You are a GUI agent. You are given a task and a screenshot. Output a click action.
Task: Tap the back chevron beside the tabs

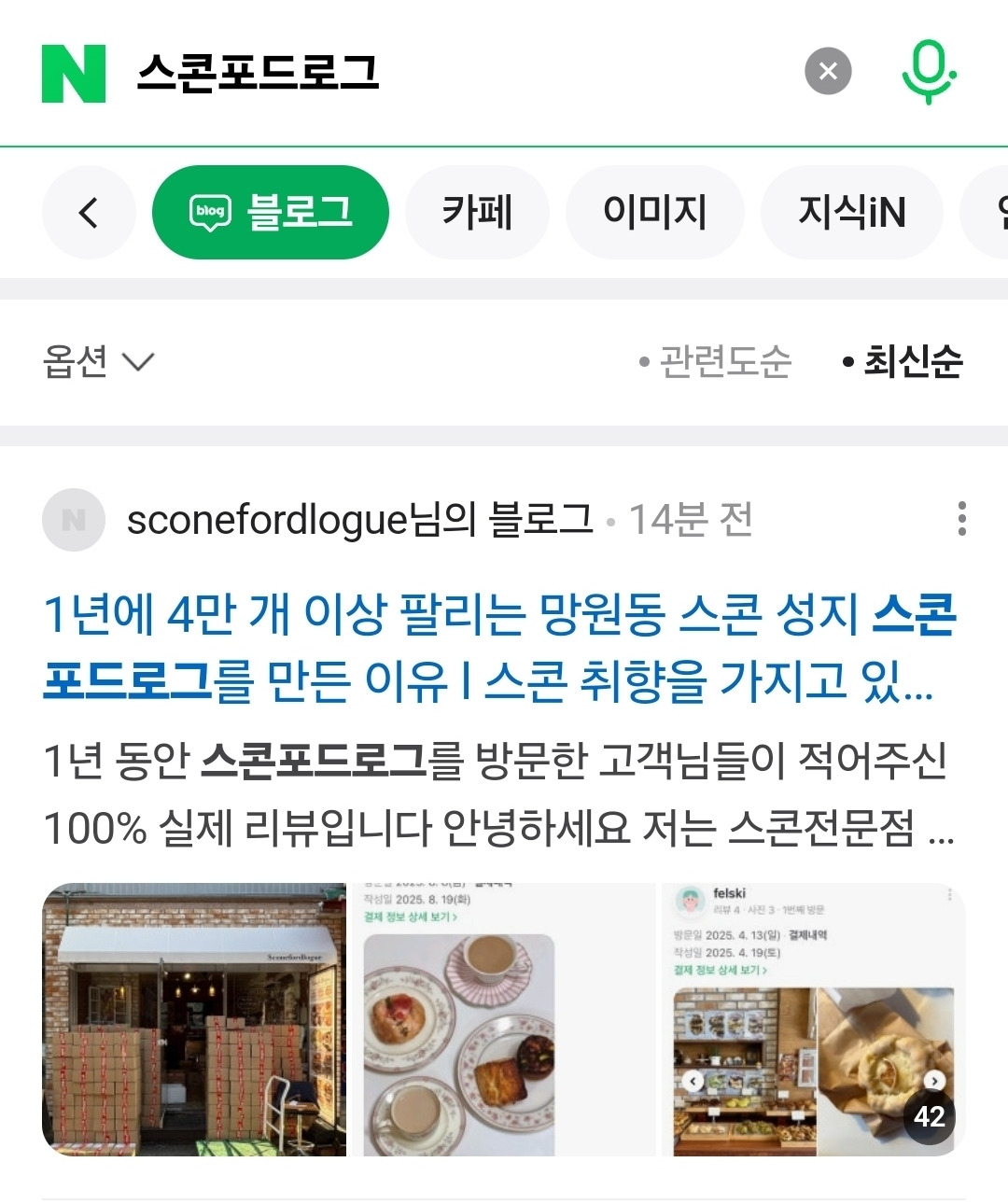[89, 212]
